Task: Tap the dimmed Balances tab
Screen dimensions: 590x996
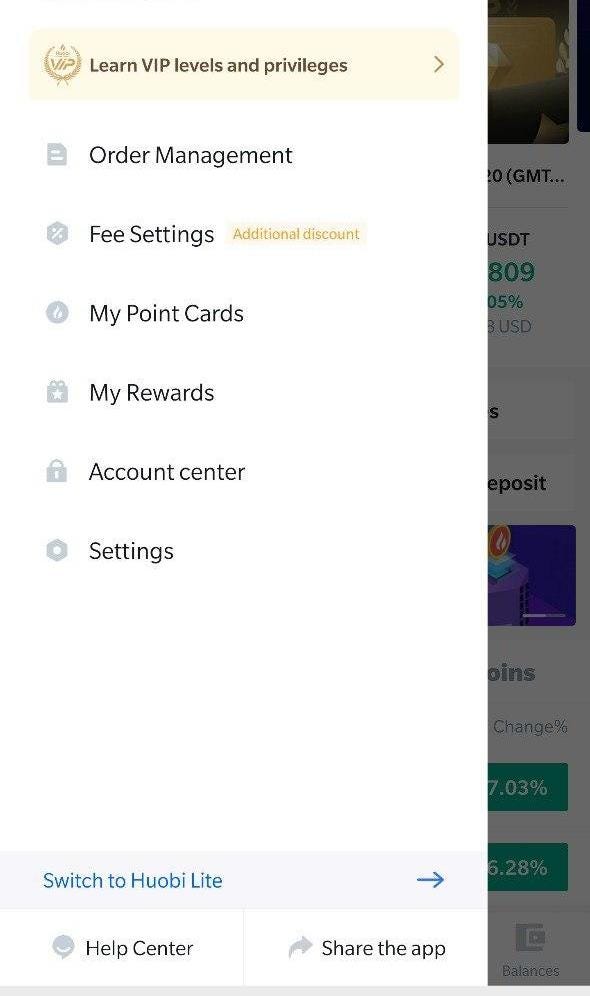Action: point(530,950)
